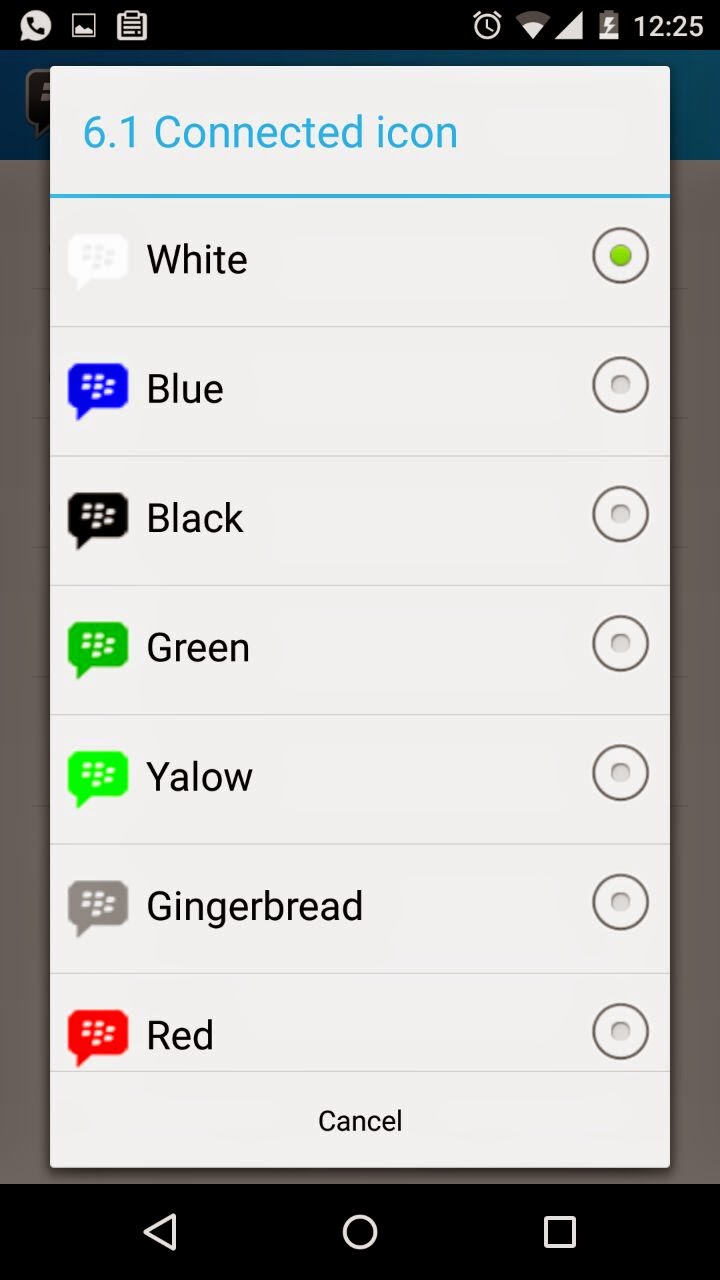The width and height of the screenshot is (720, 1280).
Task: Pick the Black icon option
Action: pos(360,520)
